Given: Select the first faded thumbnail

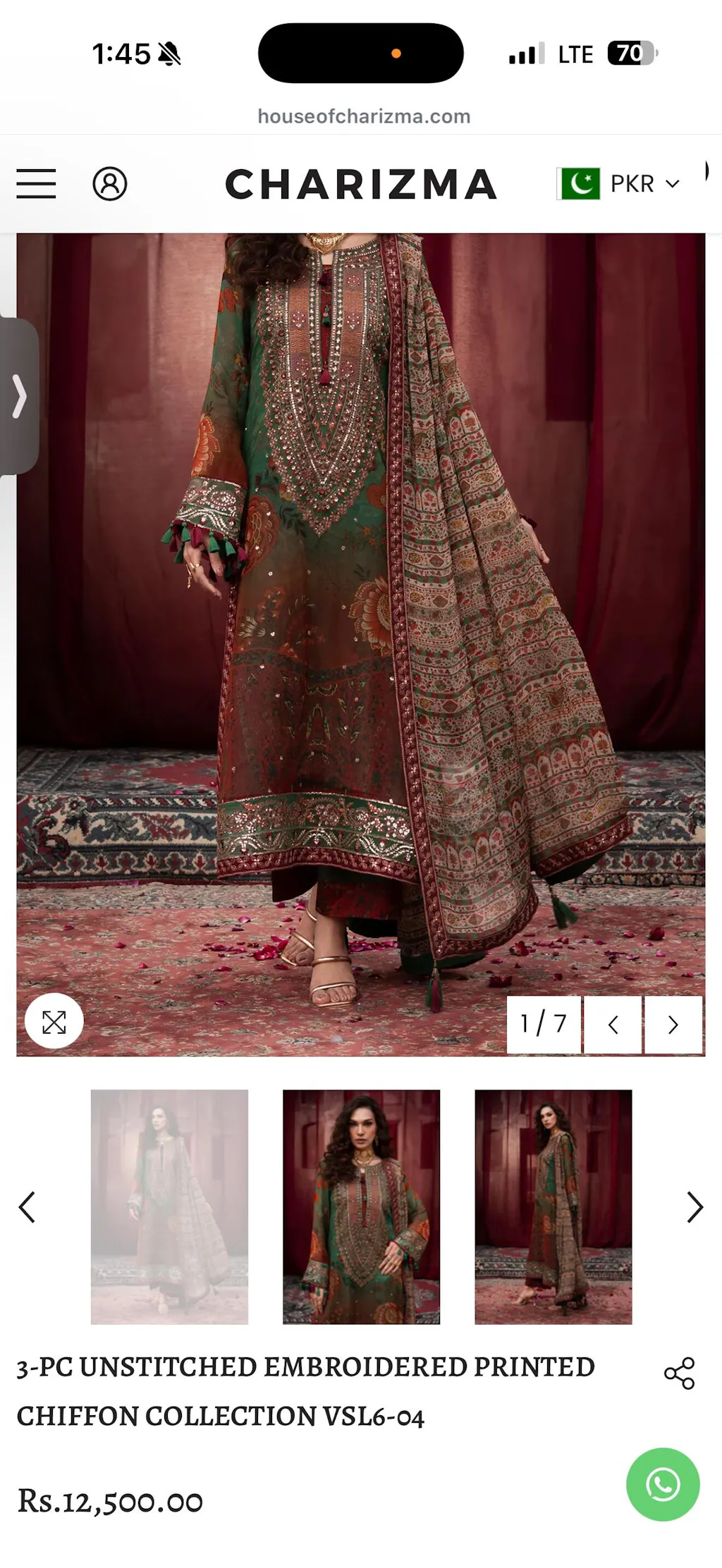Looking at the screenshot, I should [169, 1206].
